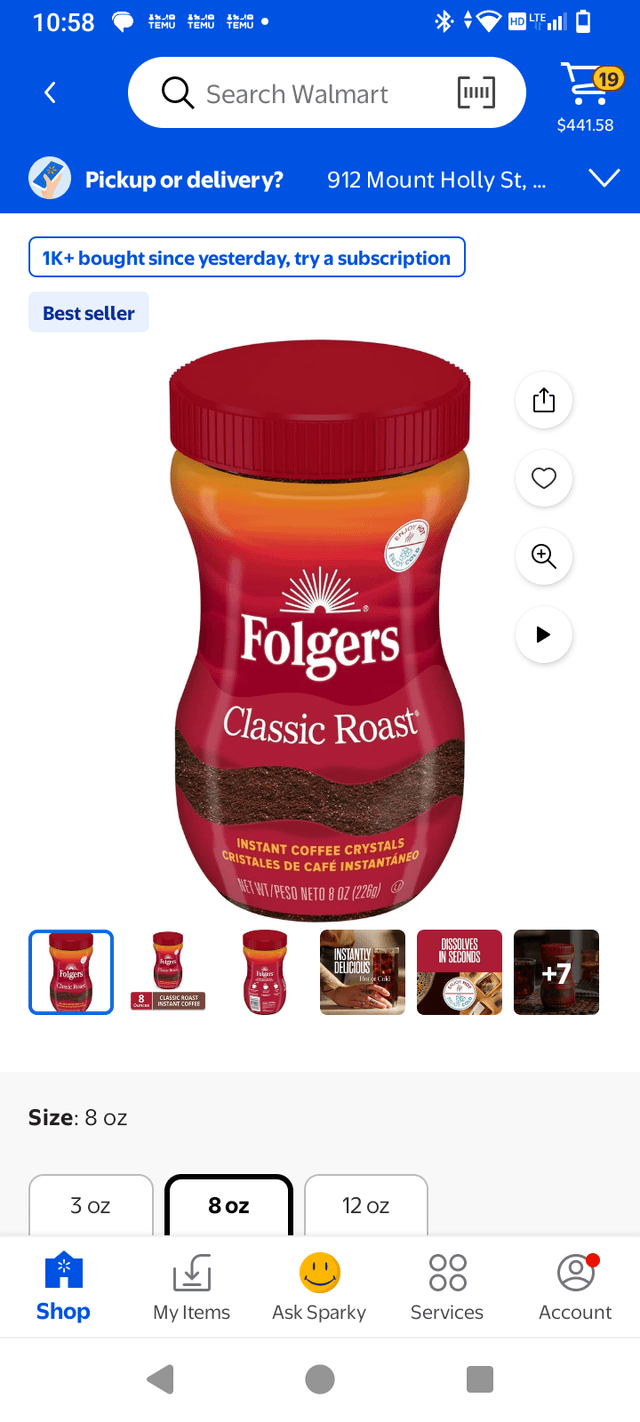640x1422 pixels.
Task: Open the barcode scanner icon
Action: tap(475, 94)
